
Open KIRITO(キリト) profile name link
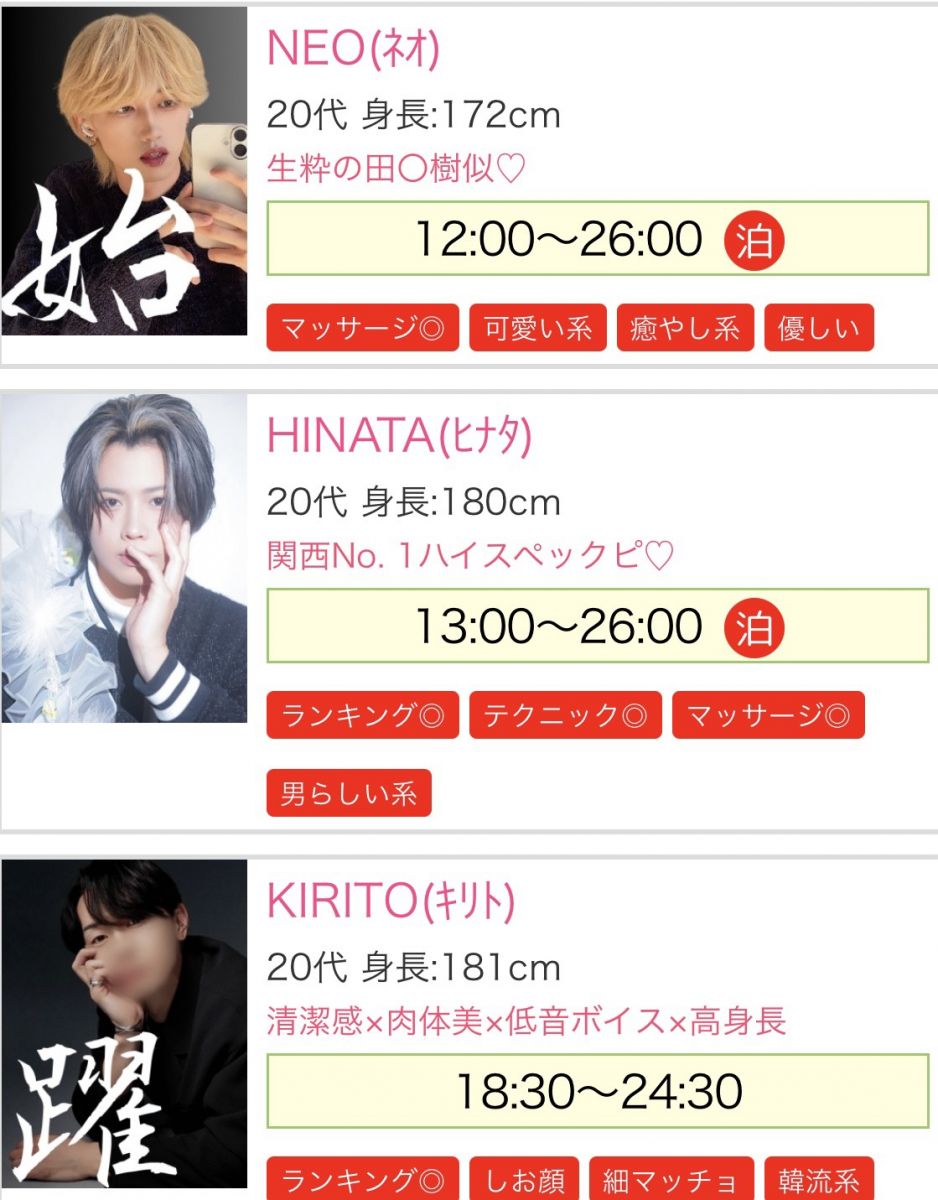(391, 903)
